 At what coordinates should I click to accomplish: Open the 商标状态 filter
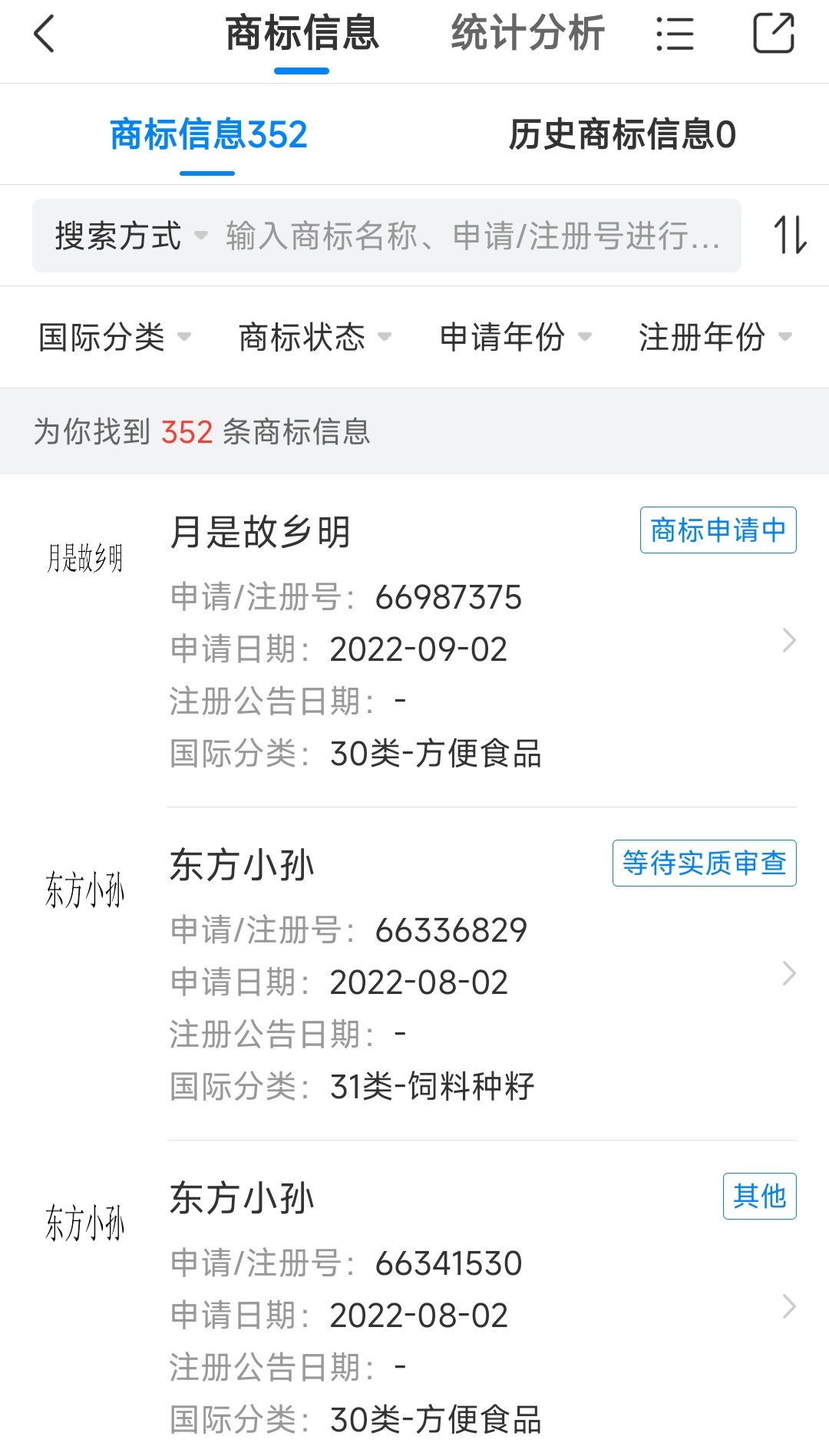(x=315, y=337)
